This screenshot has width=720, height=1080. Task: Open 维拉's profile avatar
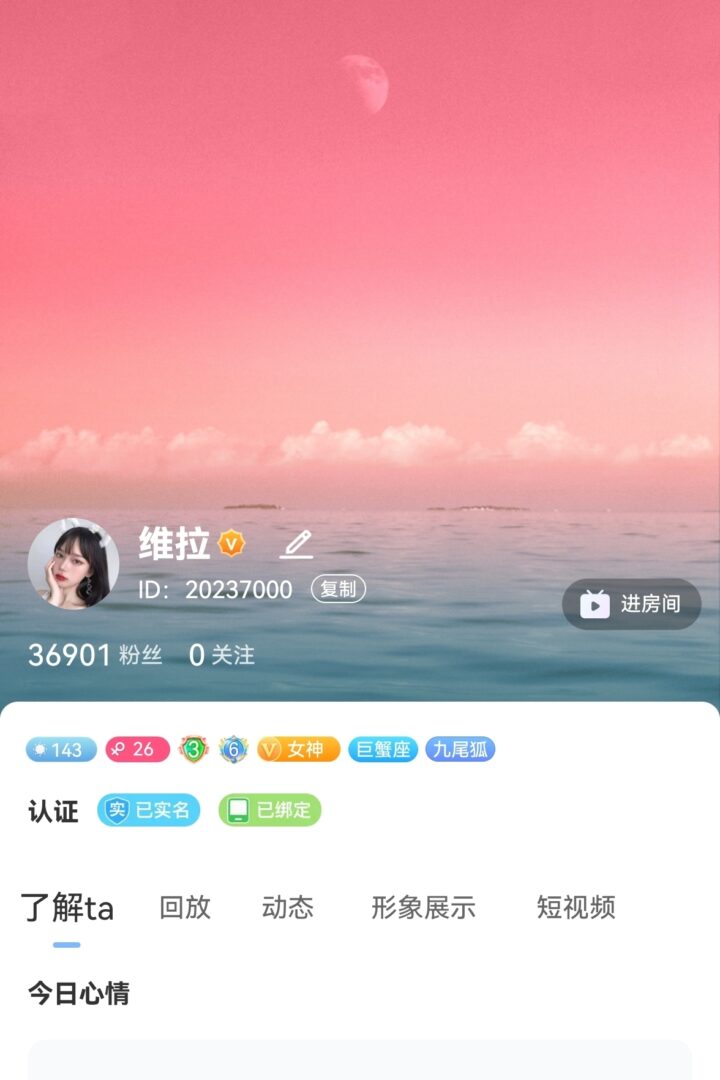coord(73,563)
